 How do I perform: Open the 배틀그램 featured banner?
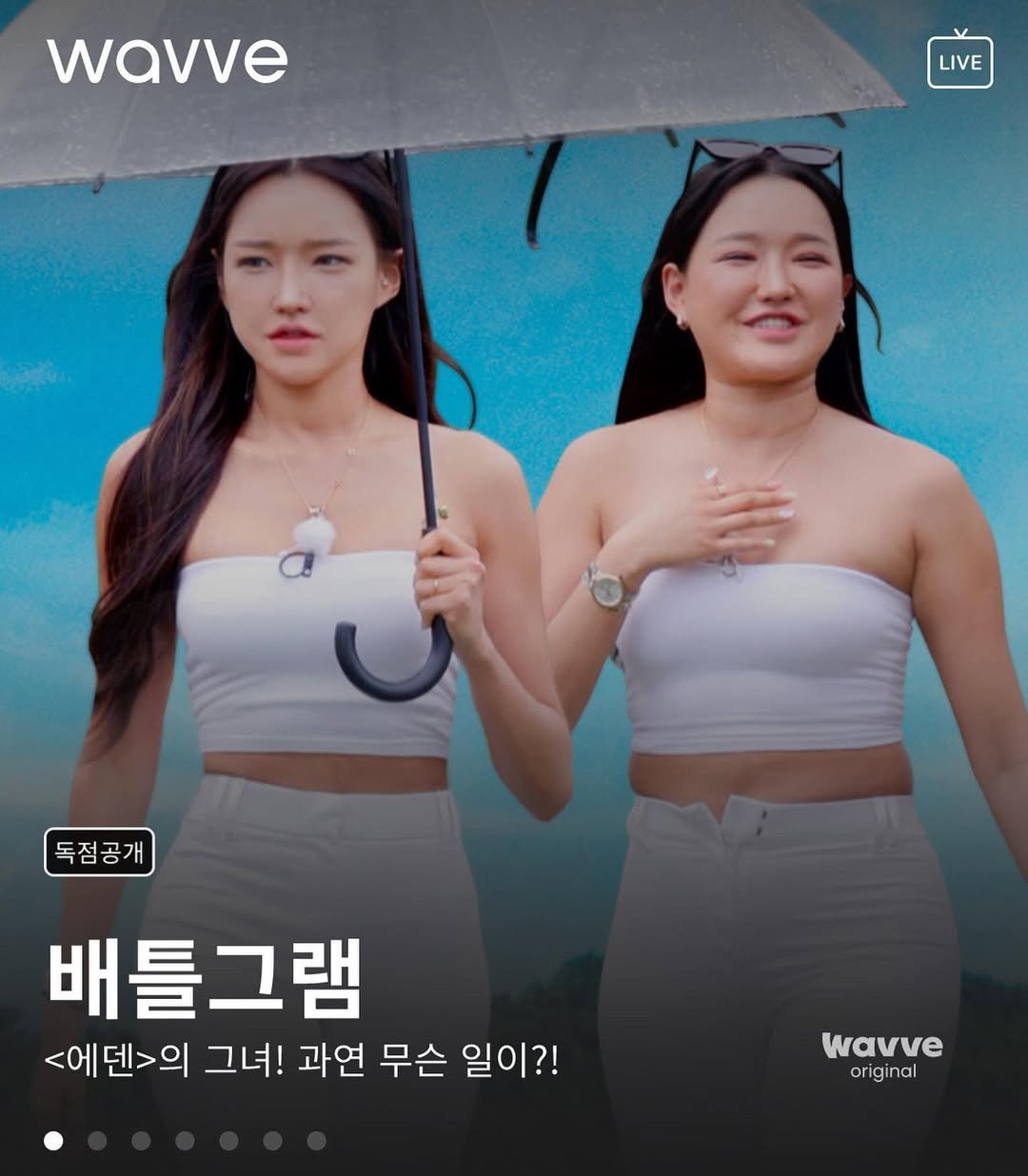[205, 980]
